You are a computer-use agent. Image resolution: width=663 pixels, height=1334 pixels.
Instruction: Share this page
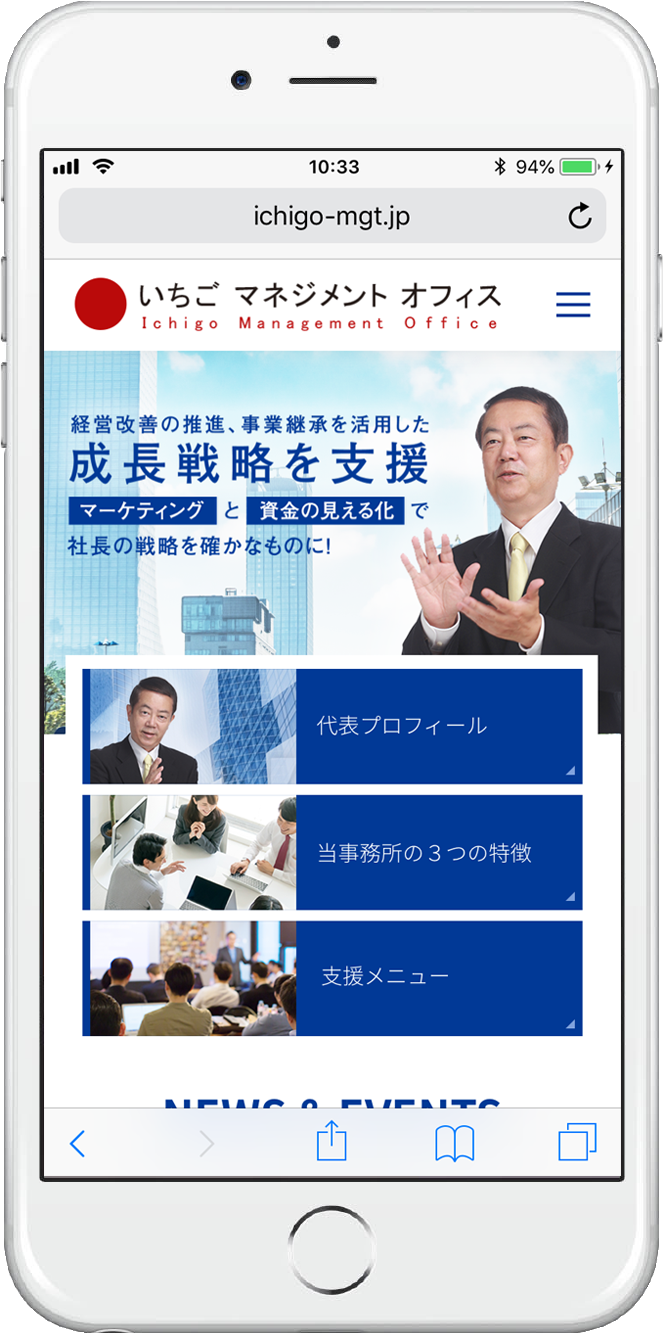pos(331,1142)
